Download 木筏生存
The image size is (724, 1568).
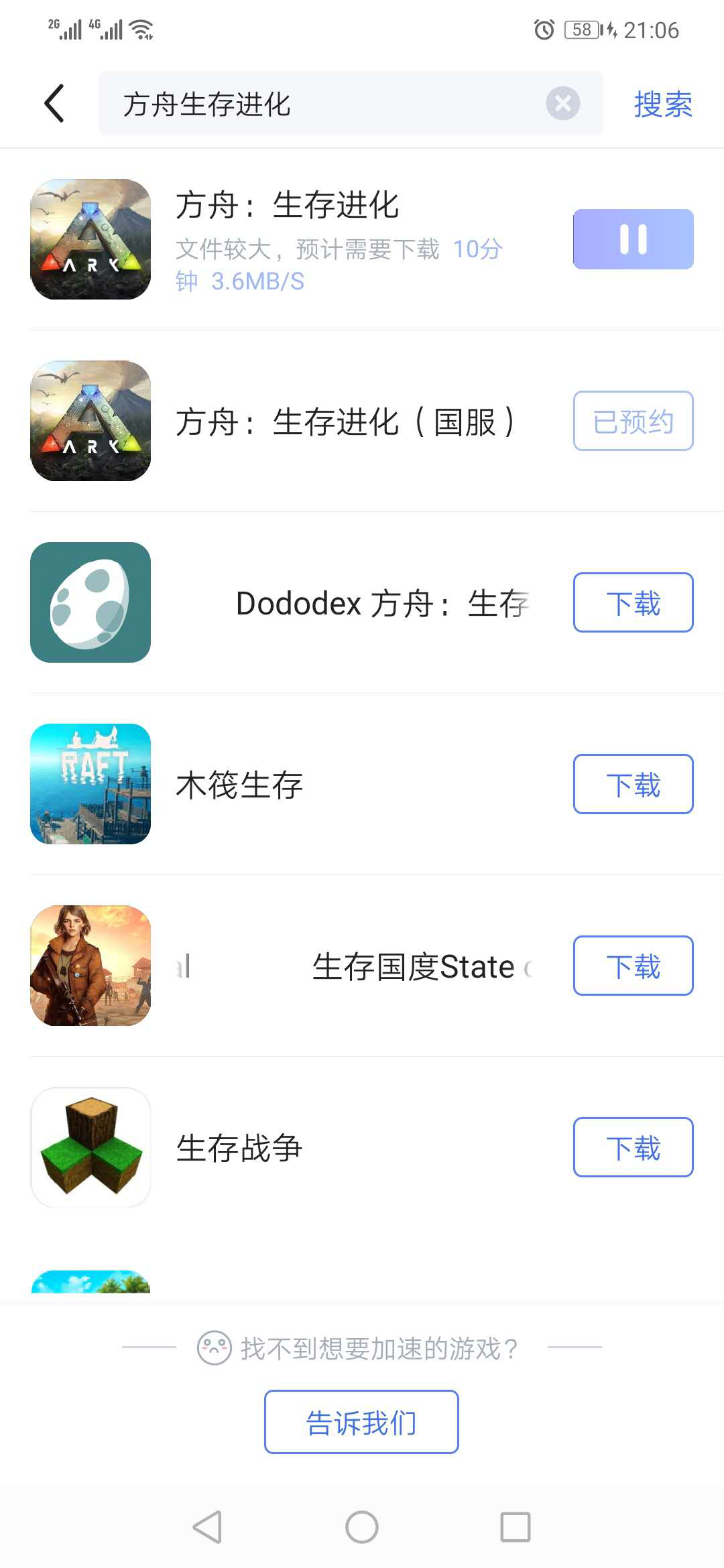coord(633,784)
